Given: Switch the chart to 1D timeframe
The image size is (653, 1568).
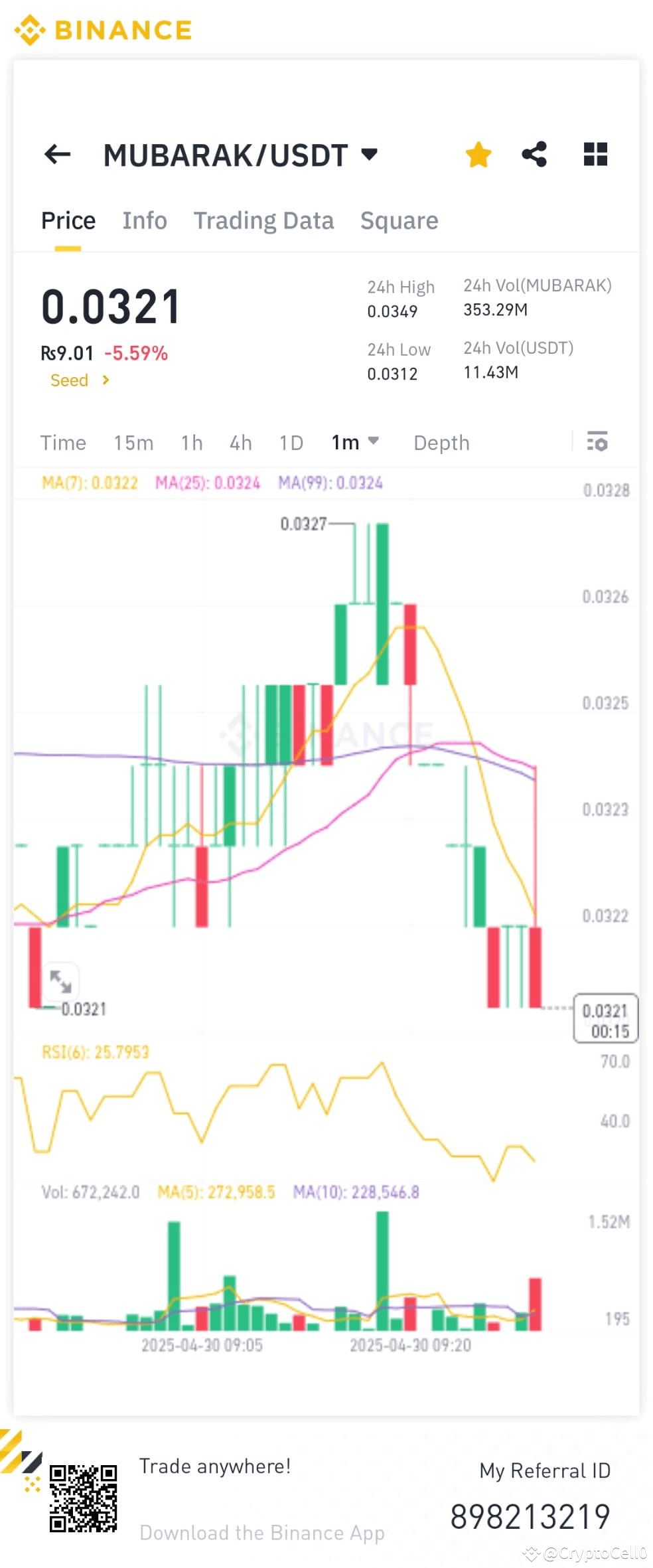Looking at the screenshot, I should point(290,442).
